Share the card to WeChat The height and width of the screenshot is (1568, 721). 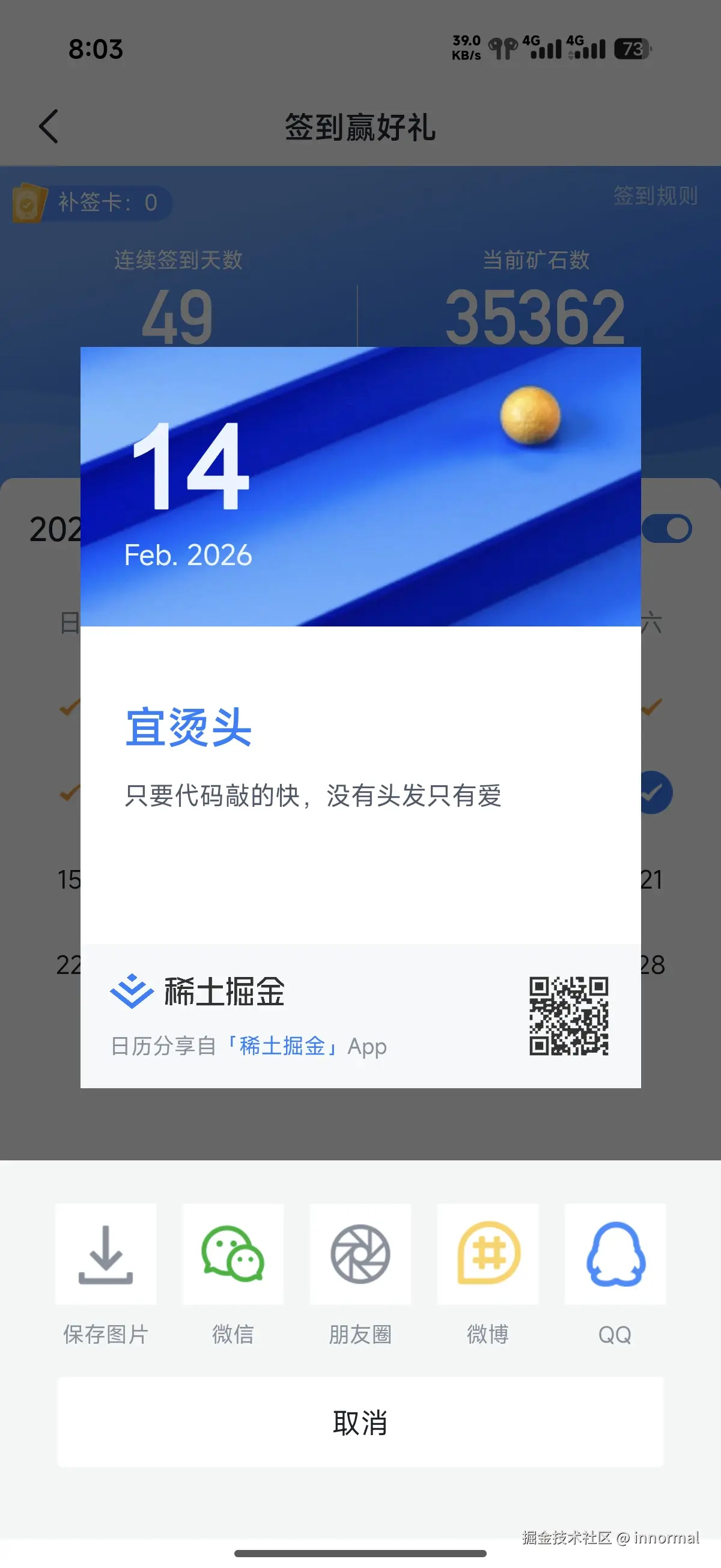233,1255
